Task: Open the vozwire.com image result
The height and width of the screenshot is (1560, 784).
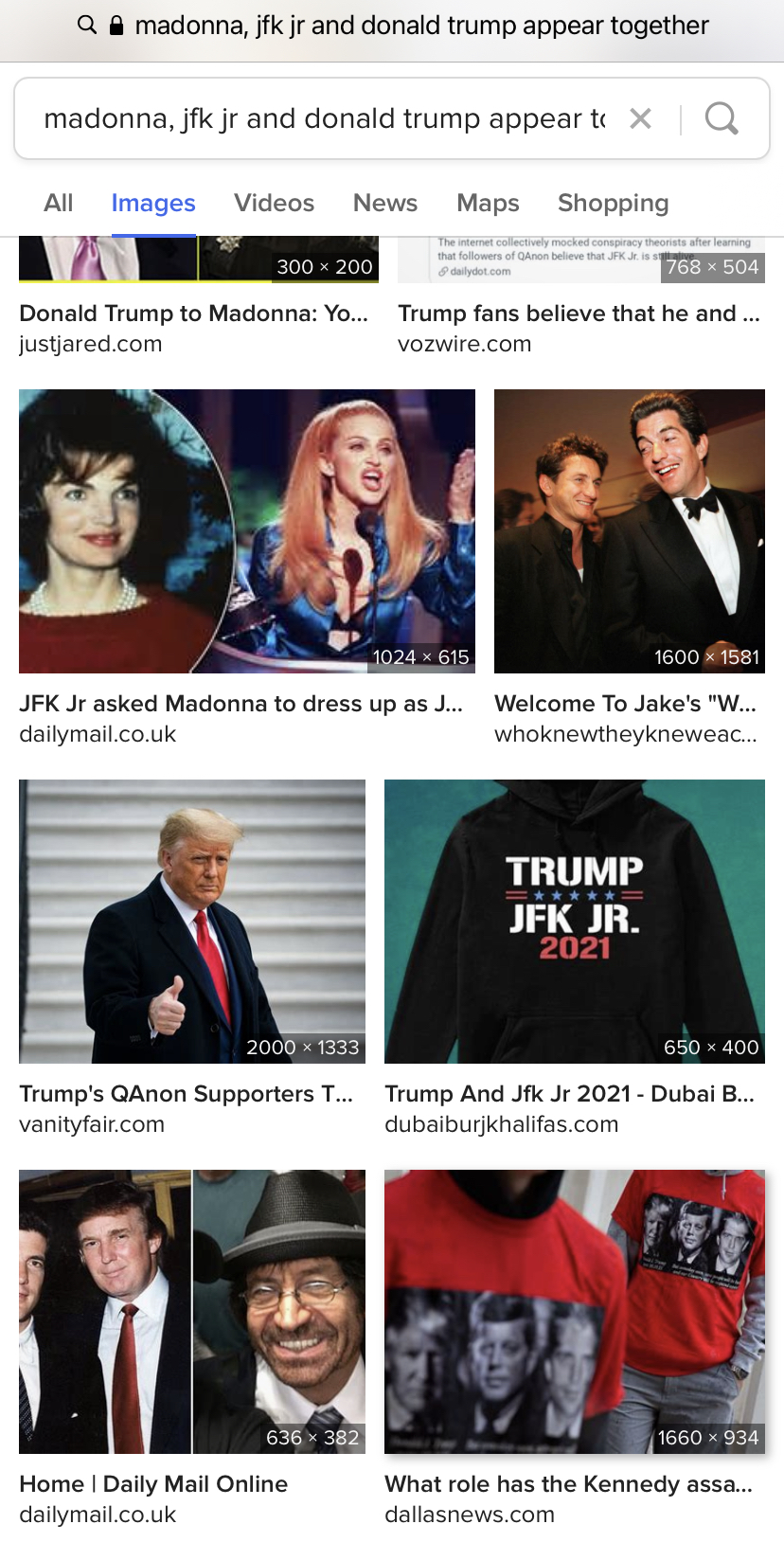Action: [581, 260]
